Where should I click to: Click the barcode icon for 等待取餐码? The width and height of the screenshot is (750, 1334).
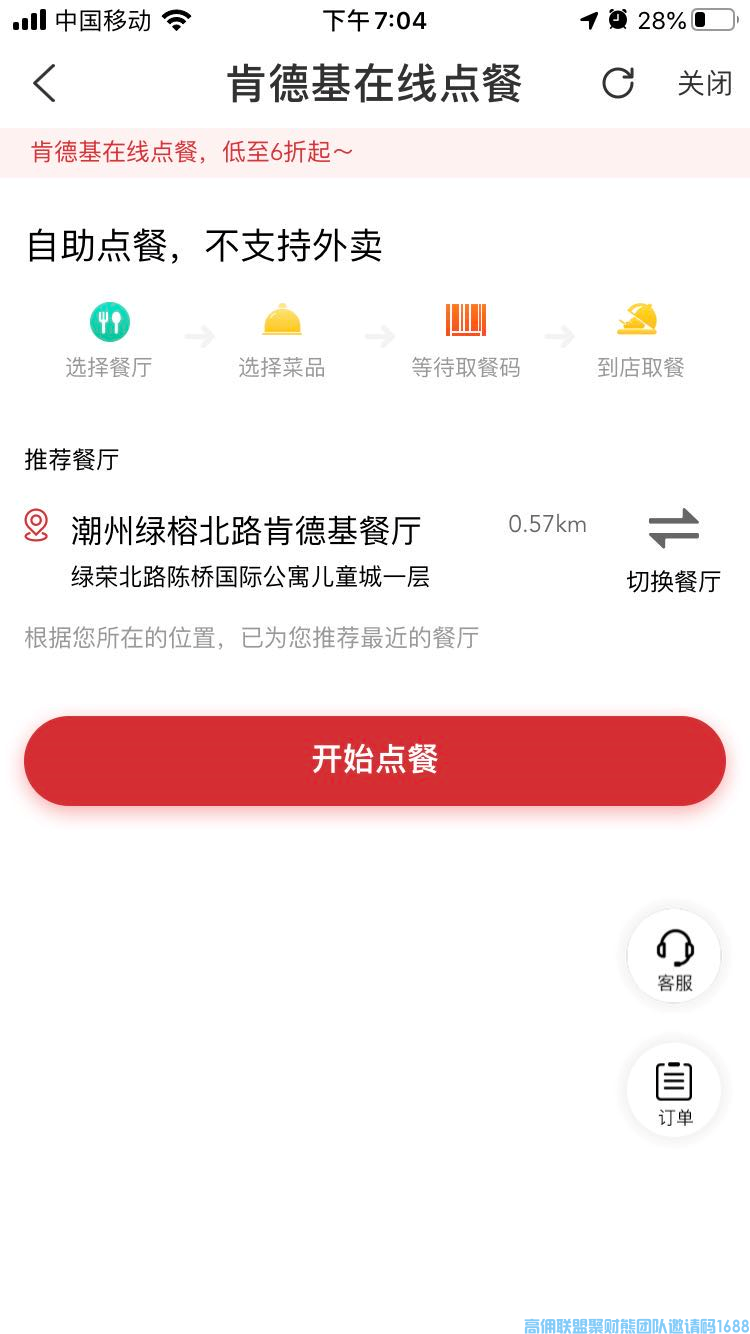click(466, 320)
